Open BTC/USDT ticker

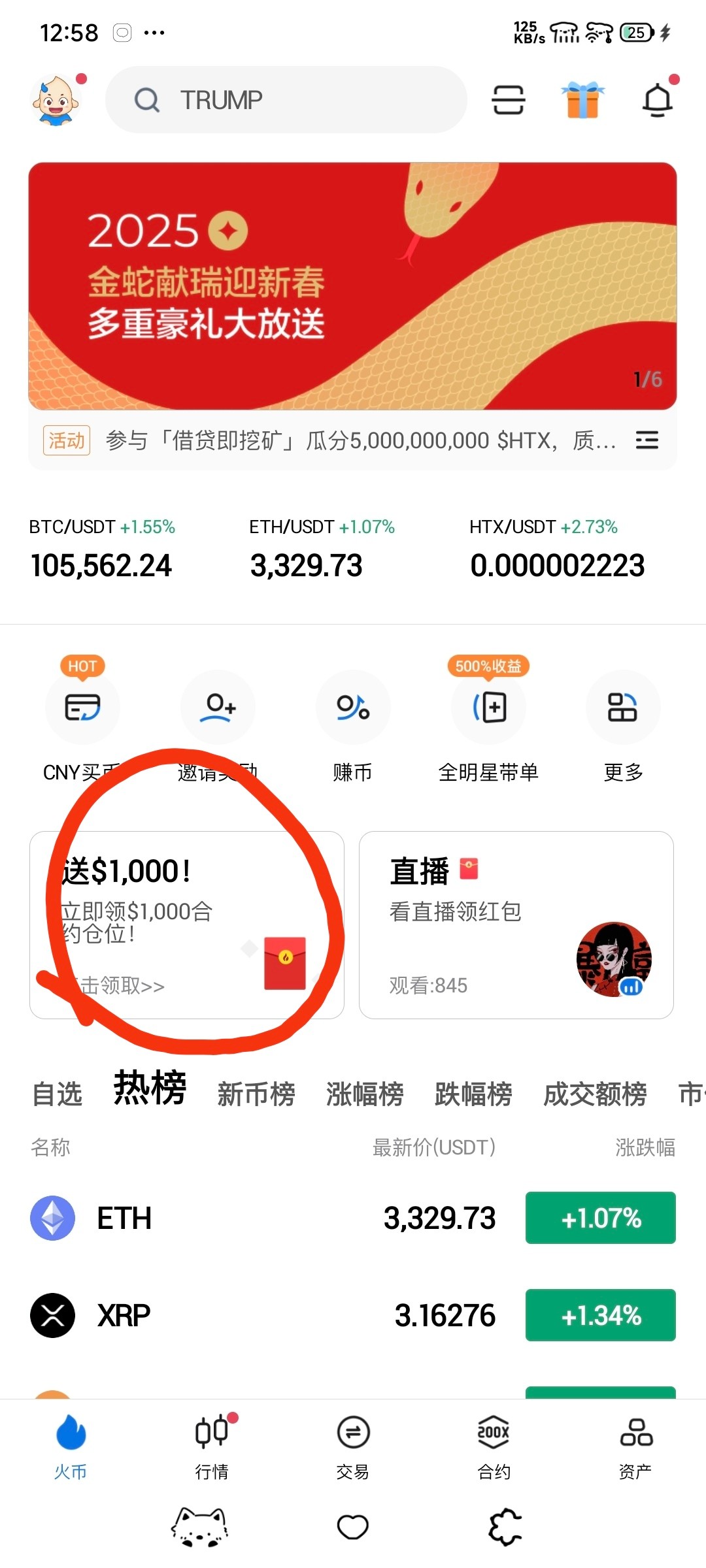(x=102, y=550)
